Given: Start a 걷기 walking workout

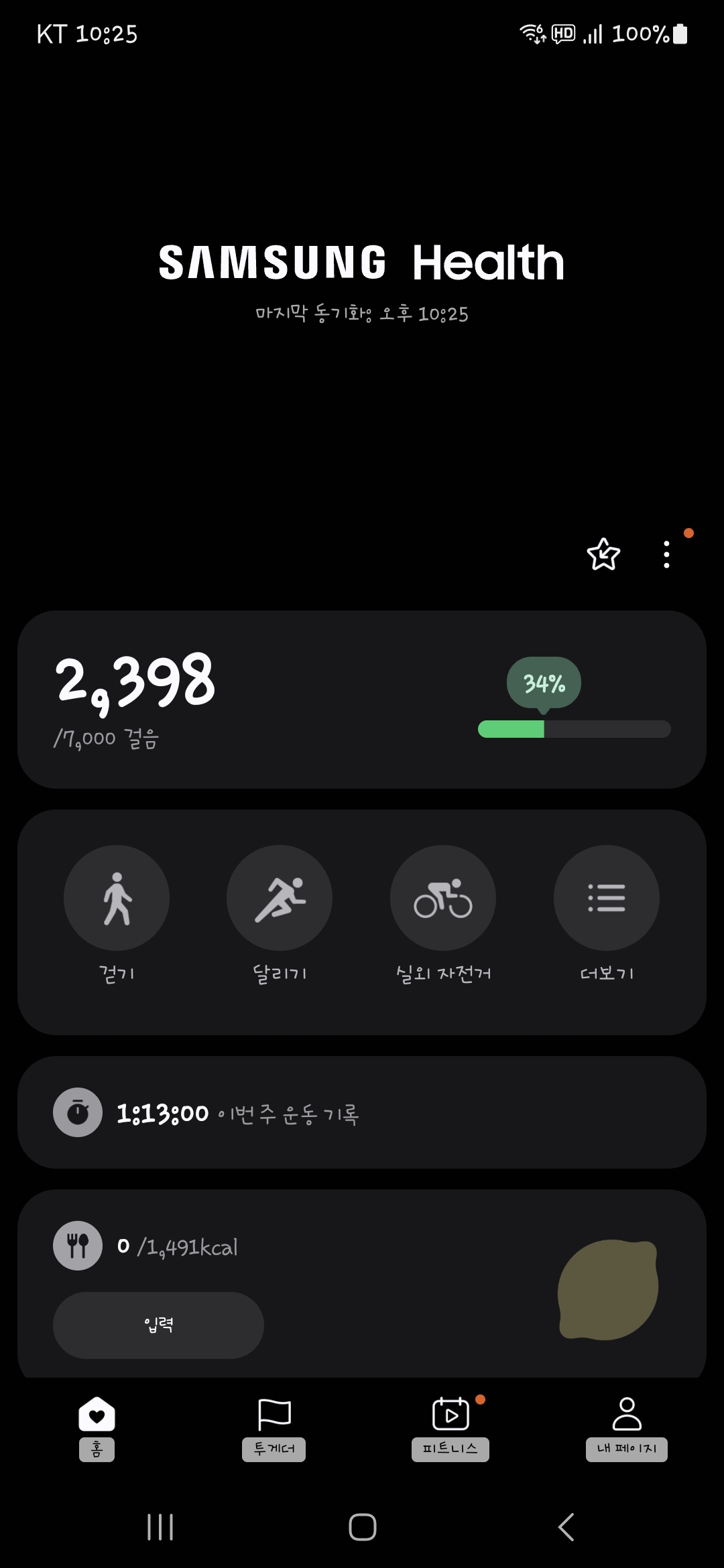Looking at the screenshot, I should point(117,898).
